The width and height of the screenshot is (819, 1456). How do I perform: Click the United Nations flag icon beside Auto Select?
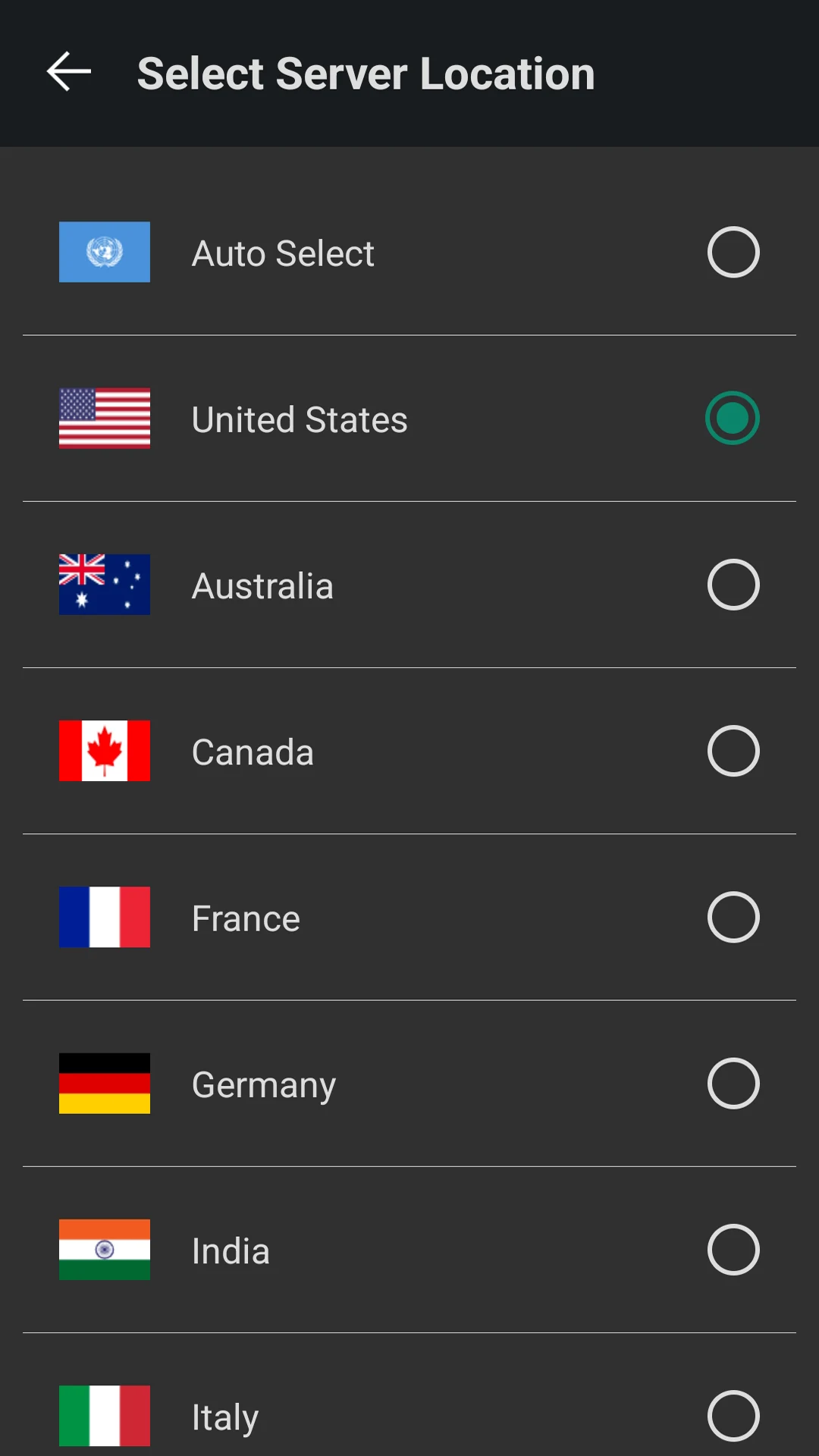(104, 252)
